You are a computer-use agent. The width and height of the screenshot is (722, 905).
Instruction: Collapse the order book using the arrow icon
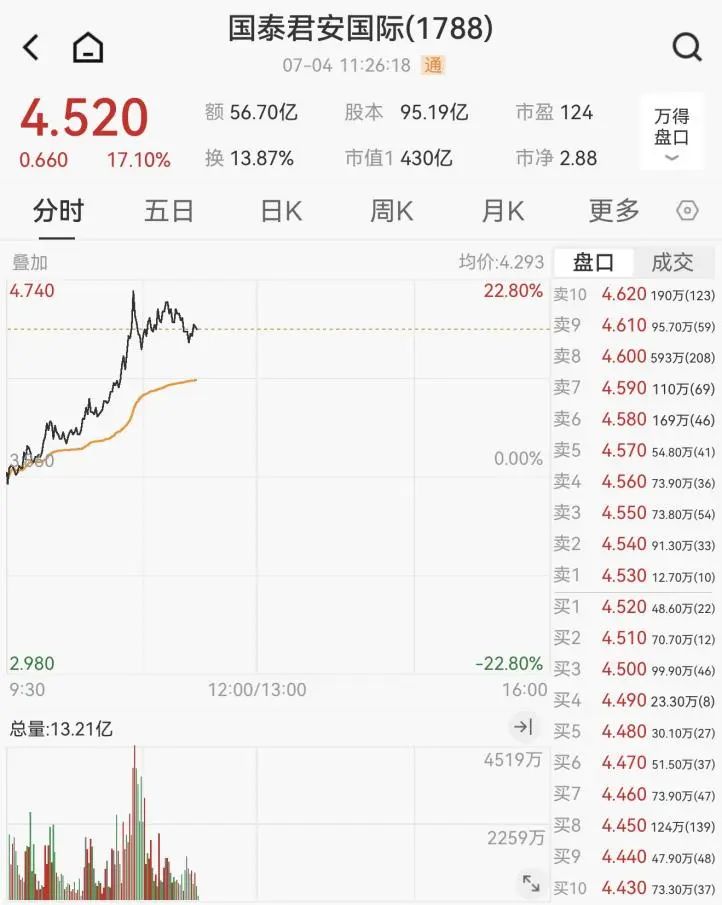tap(522, 727)
